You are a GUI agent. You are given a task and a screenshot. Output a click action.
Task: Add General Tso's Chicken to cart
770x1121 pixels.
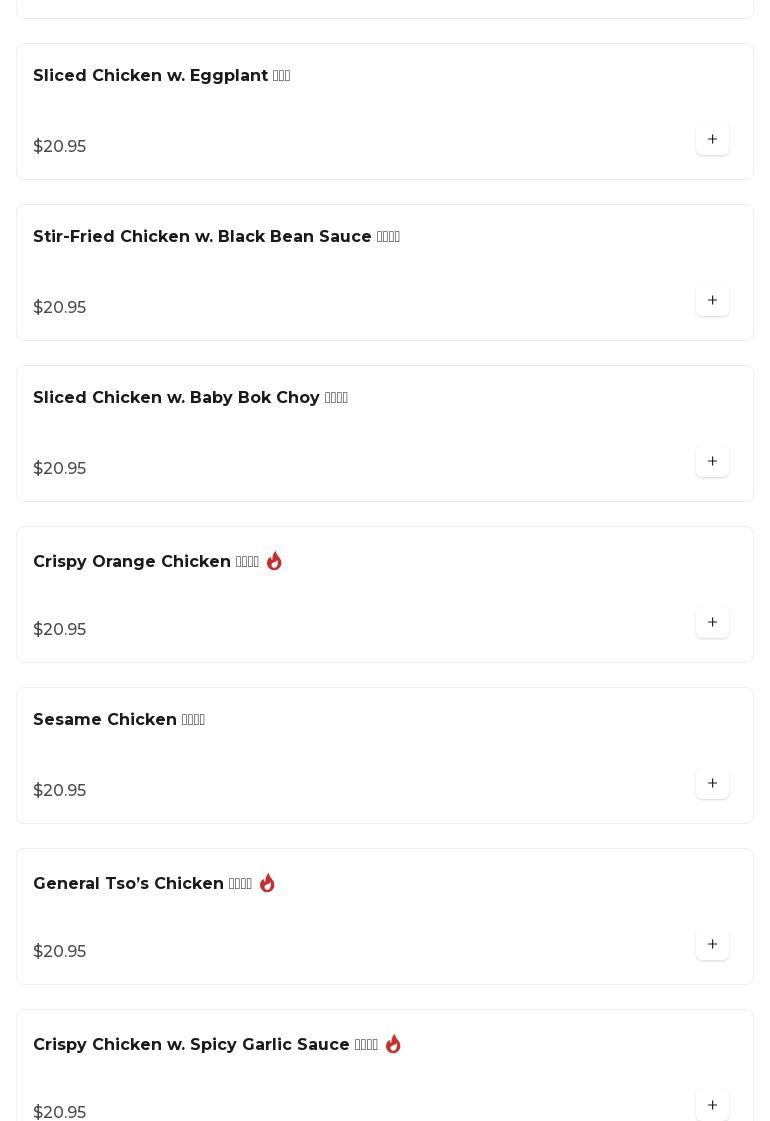click(x=712, y=944)
